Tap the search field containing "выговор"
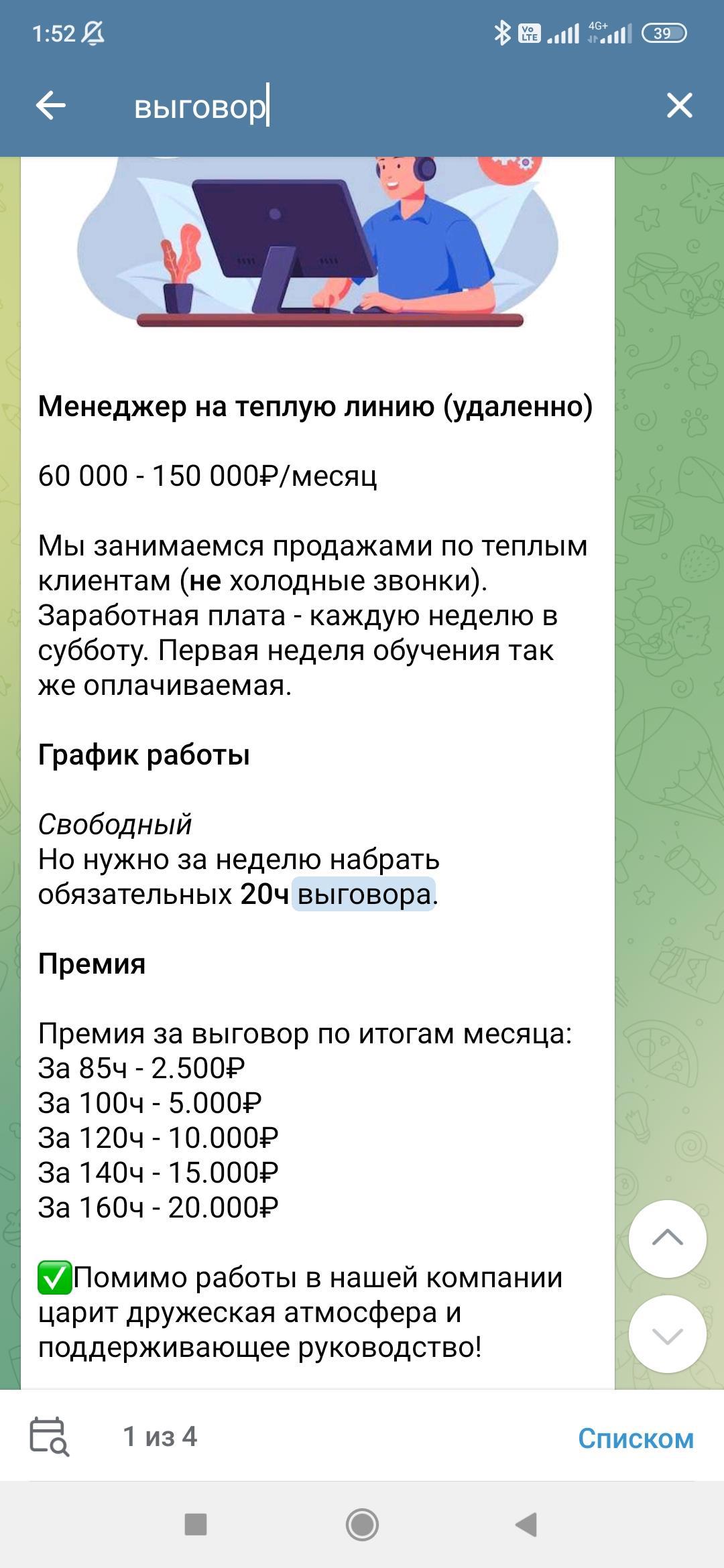This screenshot has width=724, height=1568. click(x=335, y=106)
